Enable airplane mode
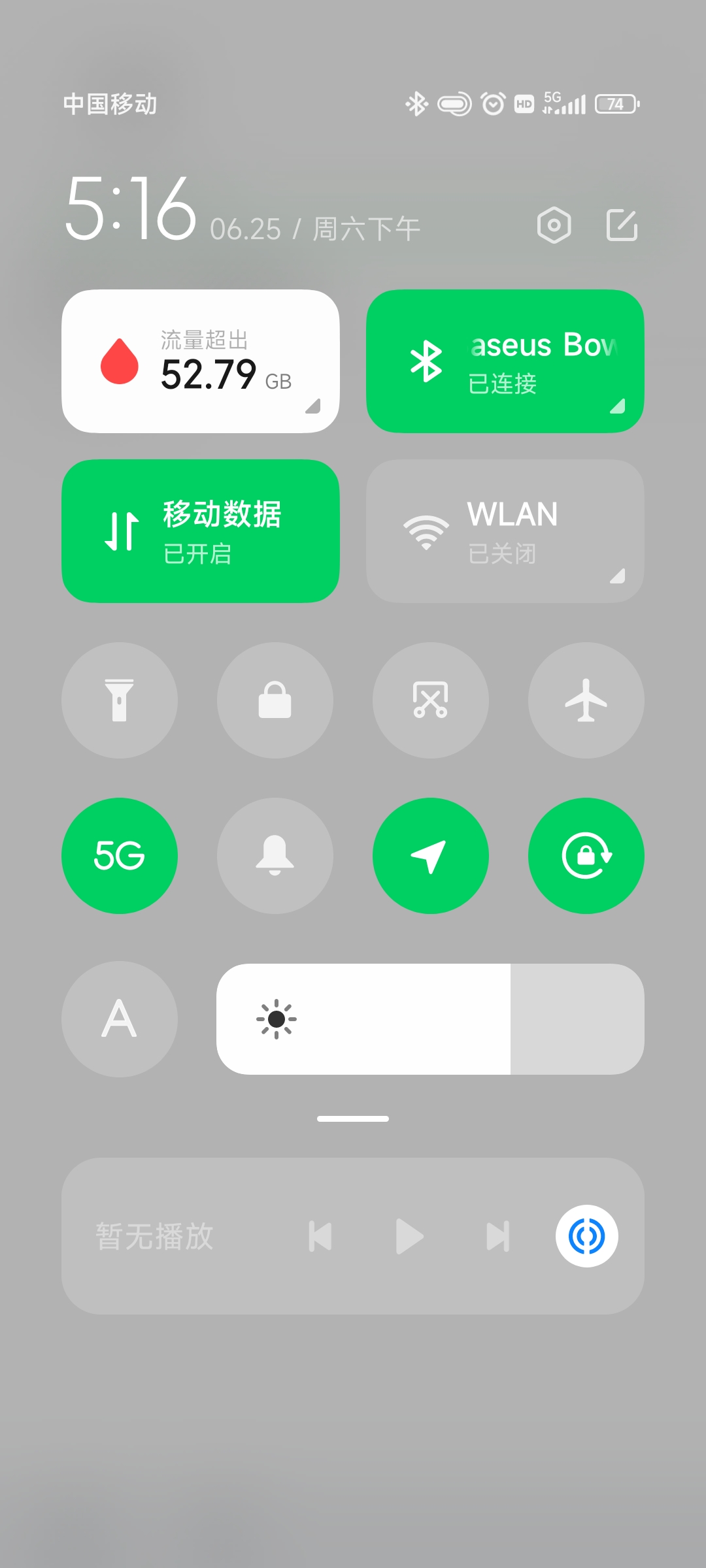The height and width of the screenshot is (1568, 706). pos(586,700)
